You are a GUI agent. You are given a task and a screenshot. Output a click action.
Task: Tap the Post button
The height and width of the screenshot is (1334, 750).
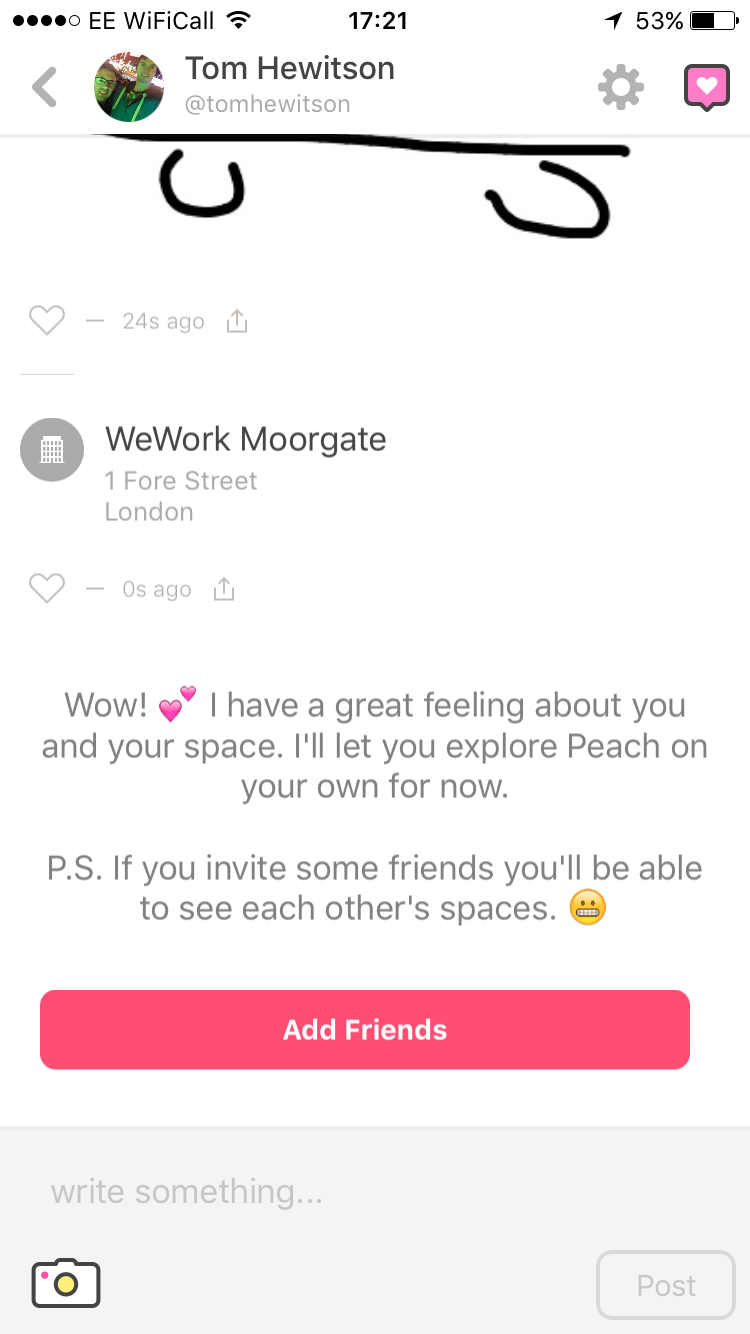pos(666,1285)
